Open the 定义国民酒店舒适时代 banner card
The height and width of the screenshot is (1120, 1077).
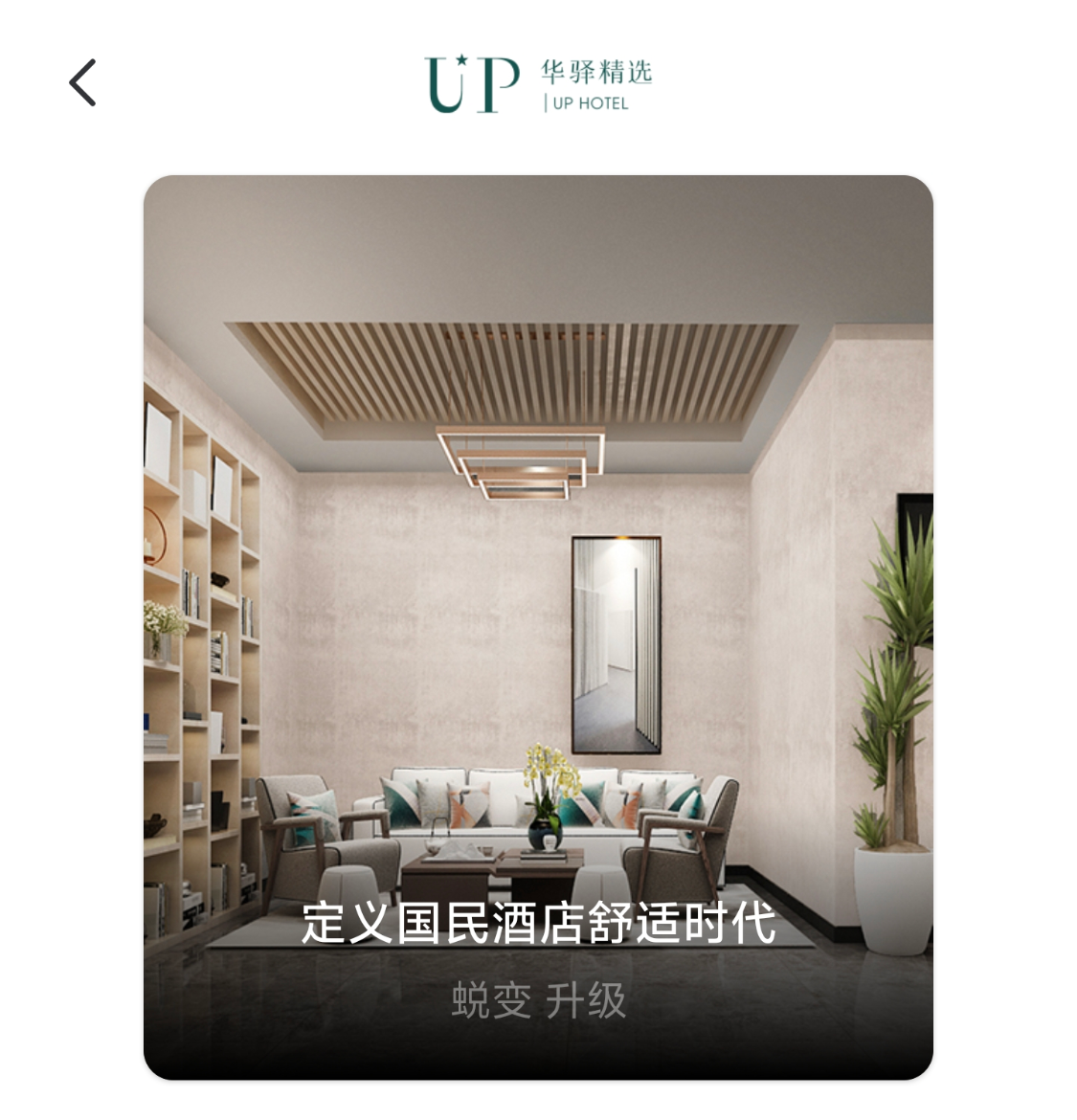538,627
